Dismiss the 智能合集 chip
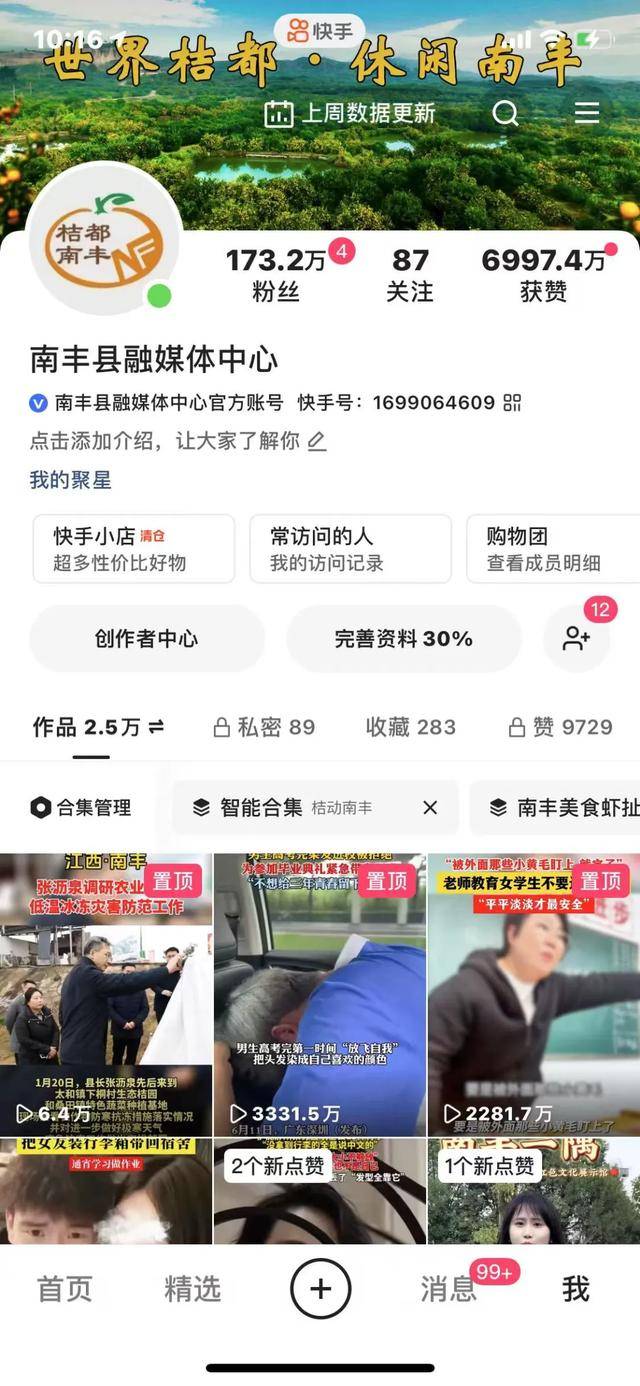Screen dimensions: 640x1386 430,807
